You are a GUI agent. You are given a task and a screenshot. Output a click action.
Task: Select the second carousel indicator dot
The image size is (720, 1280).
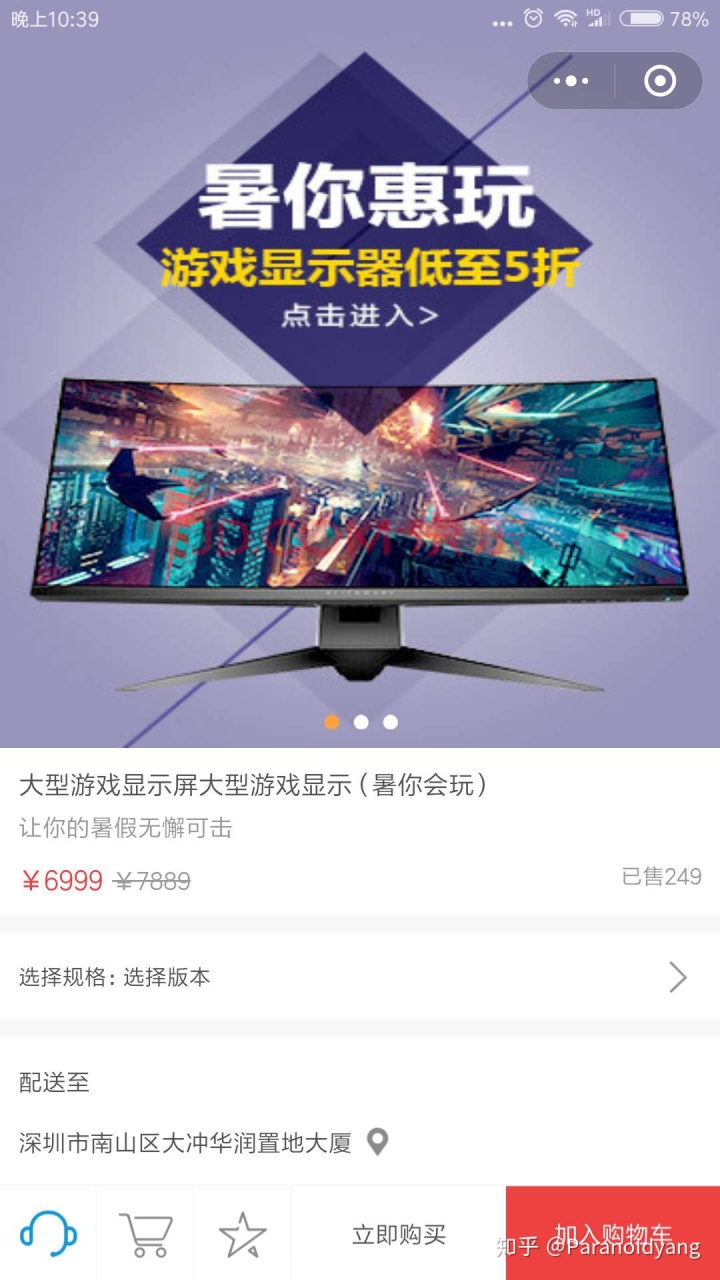(361, 721)
